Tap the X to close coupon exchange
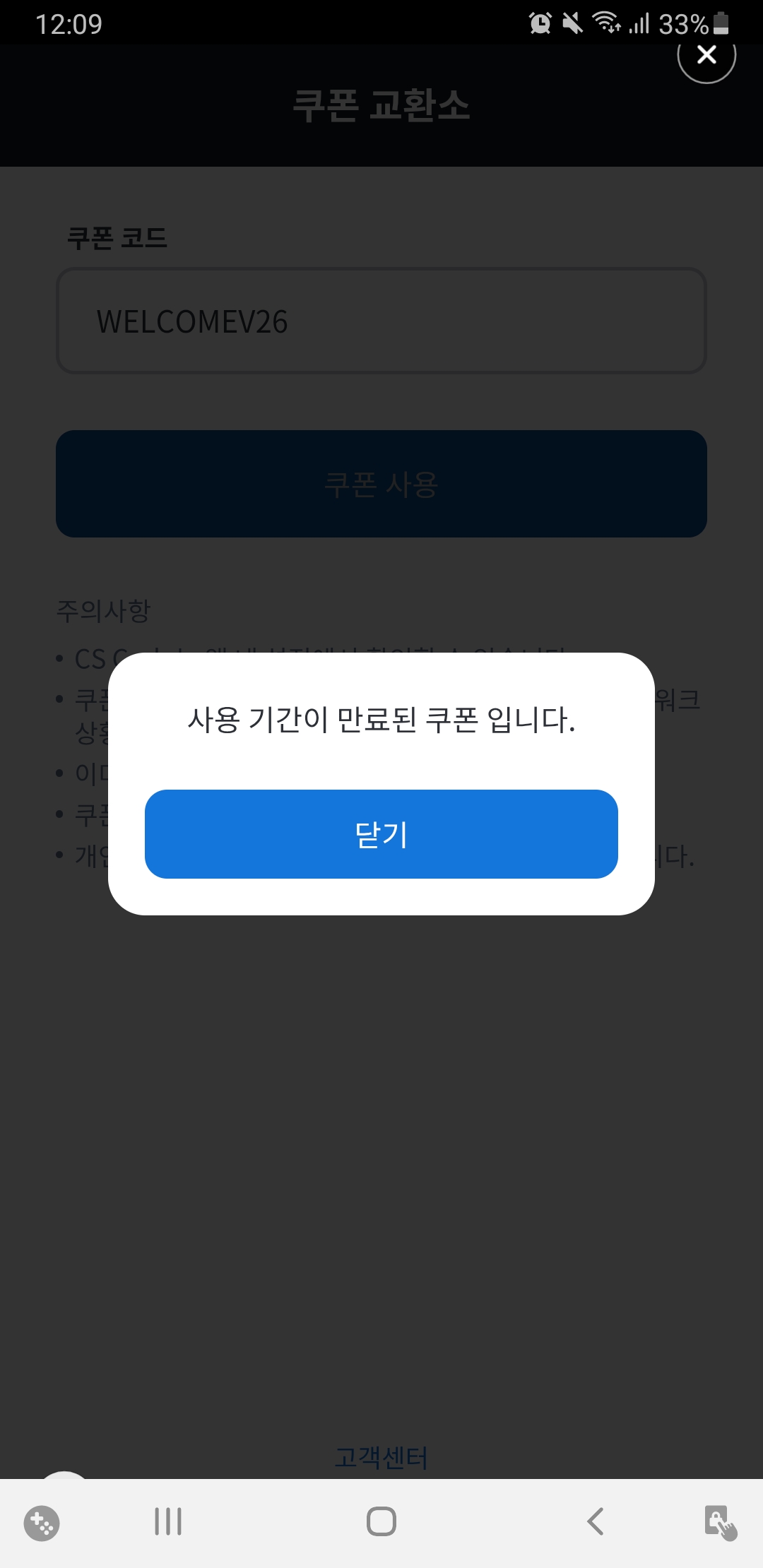The height and width of the screenshot is (1568, 763). [706, 57]
